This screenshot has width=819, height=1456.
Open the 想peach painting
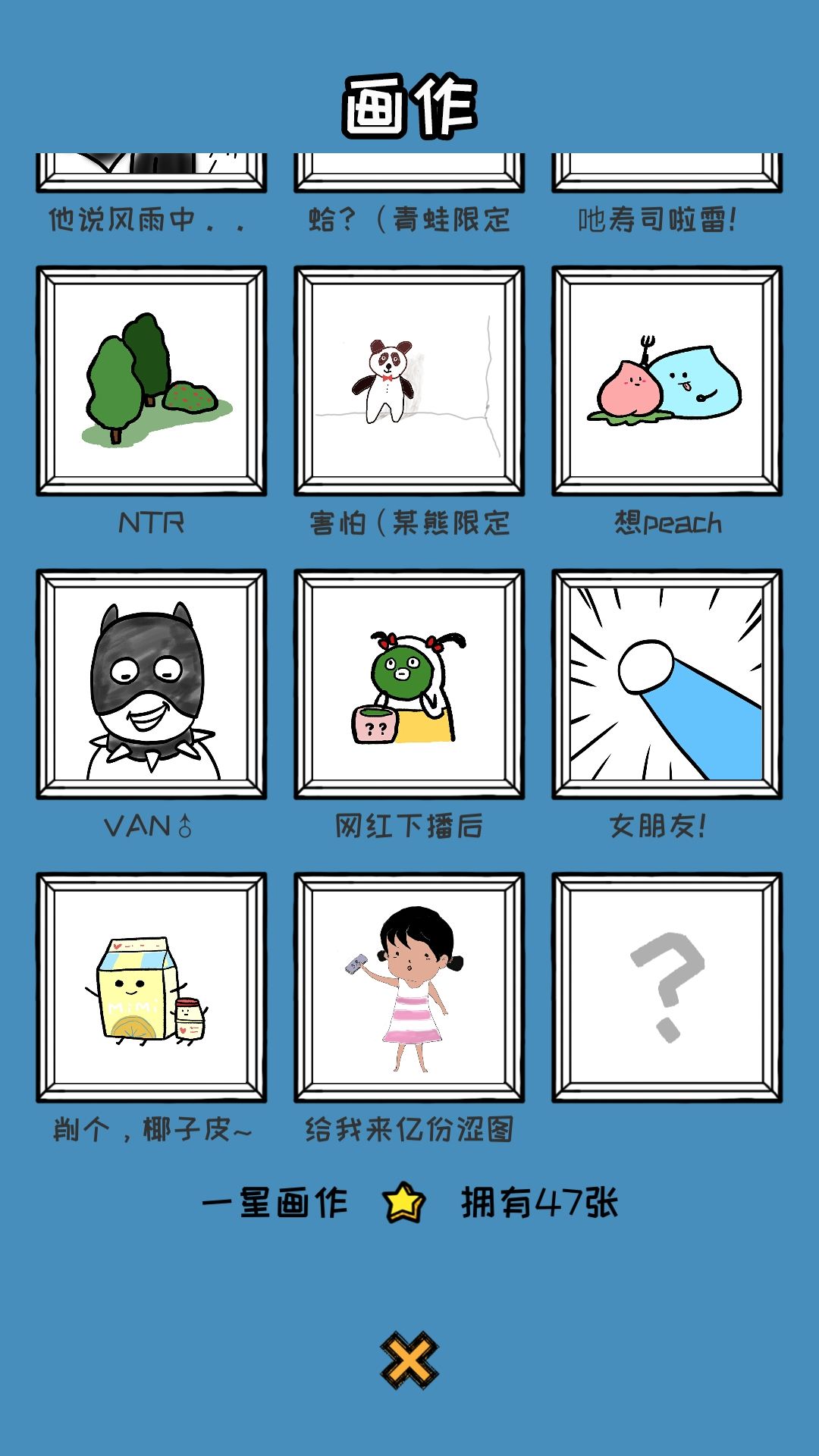point(667,381)
